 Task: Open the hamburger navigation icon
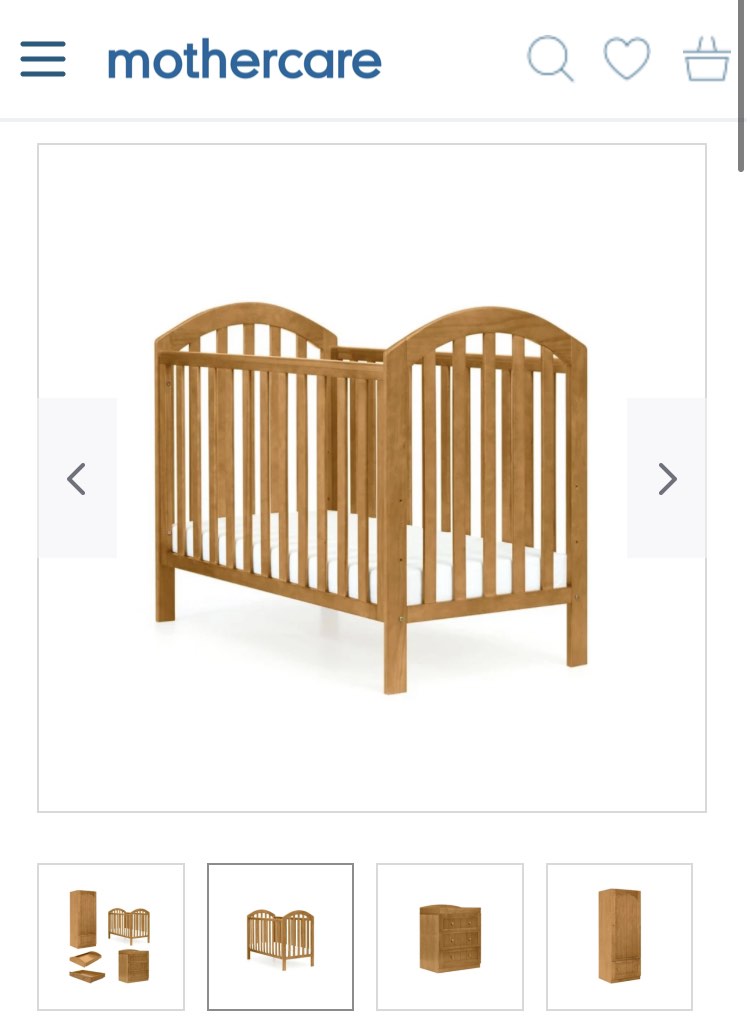pos(42,59)
